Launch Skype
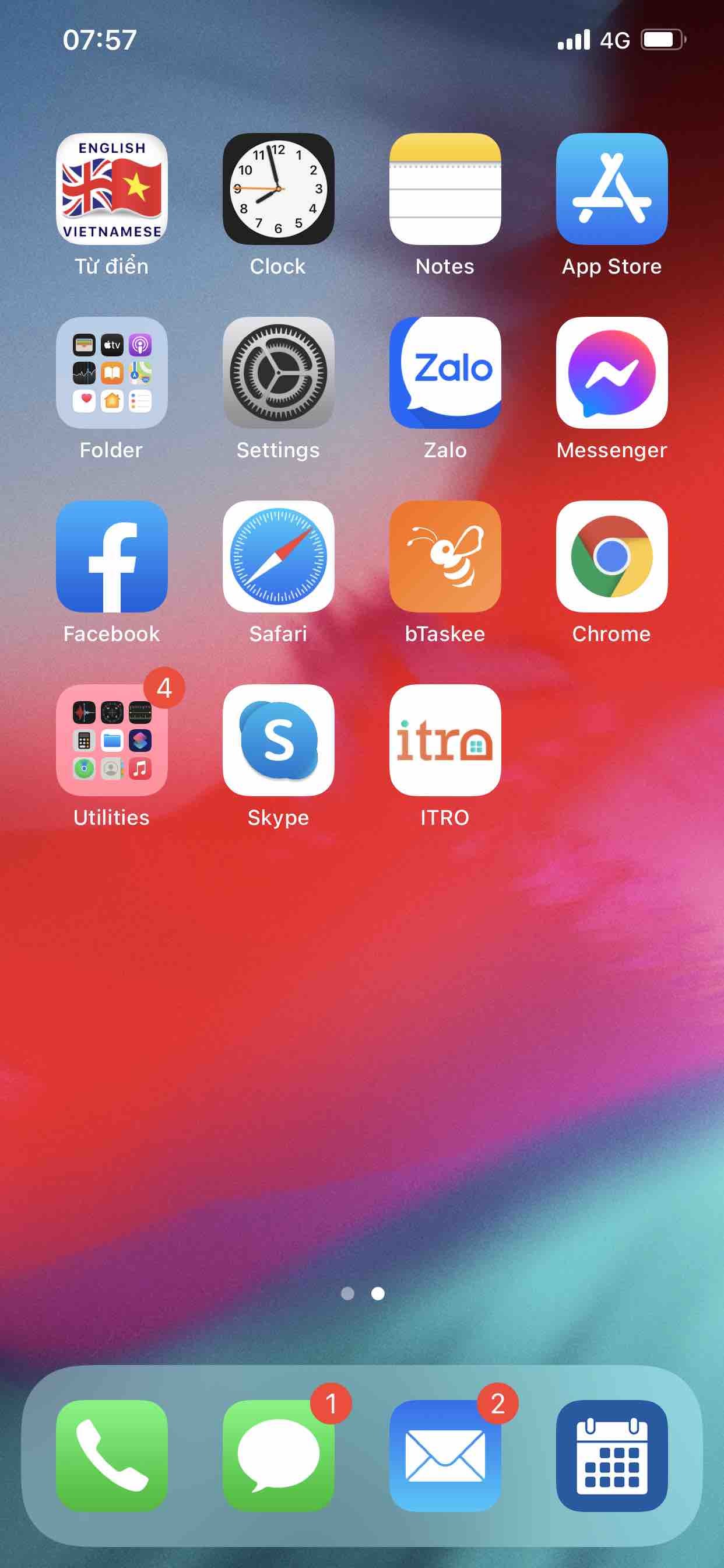724x1568 pixels. point(278,740)
